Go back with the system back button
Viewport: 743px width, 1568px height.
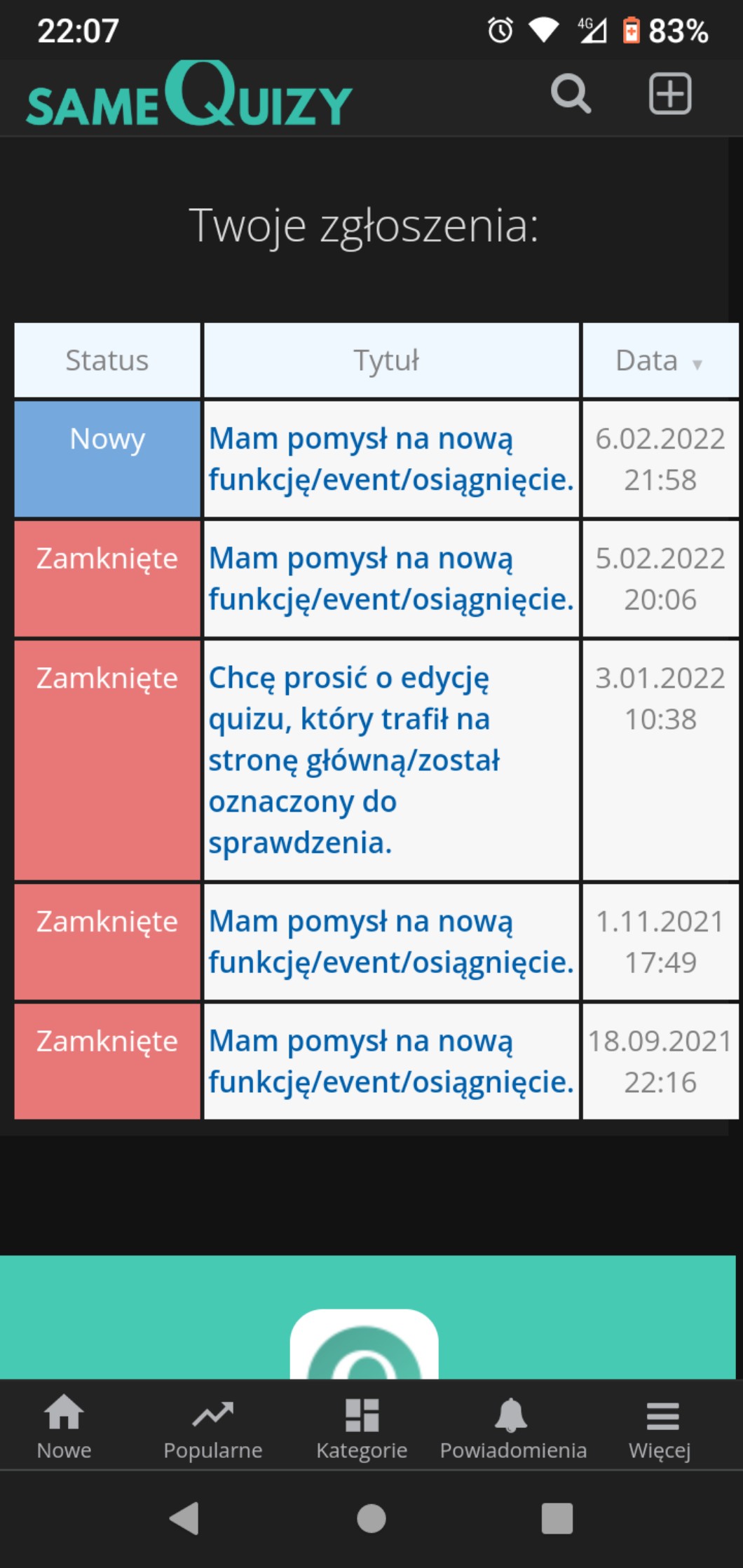click(185, 1519)
